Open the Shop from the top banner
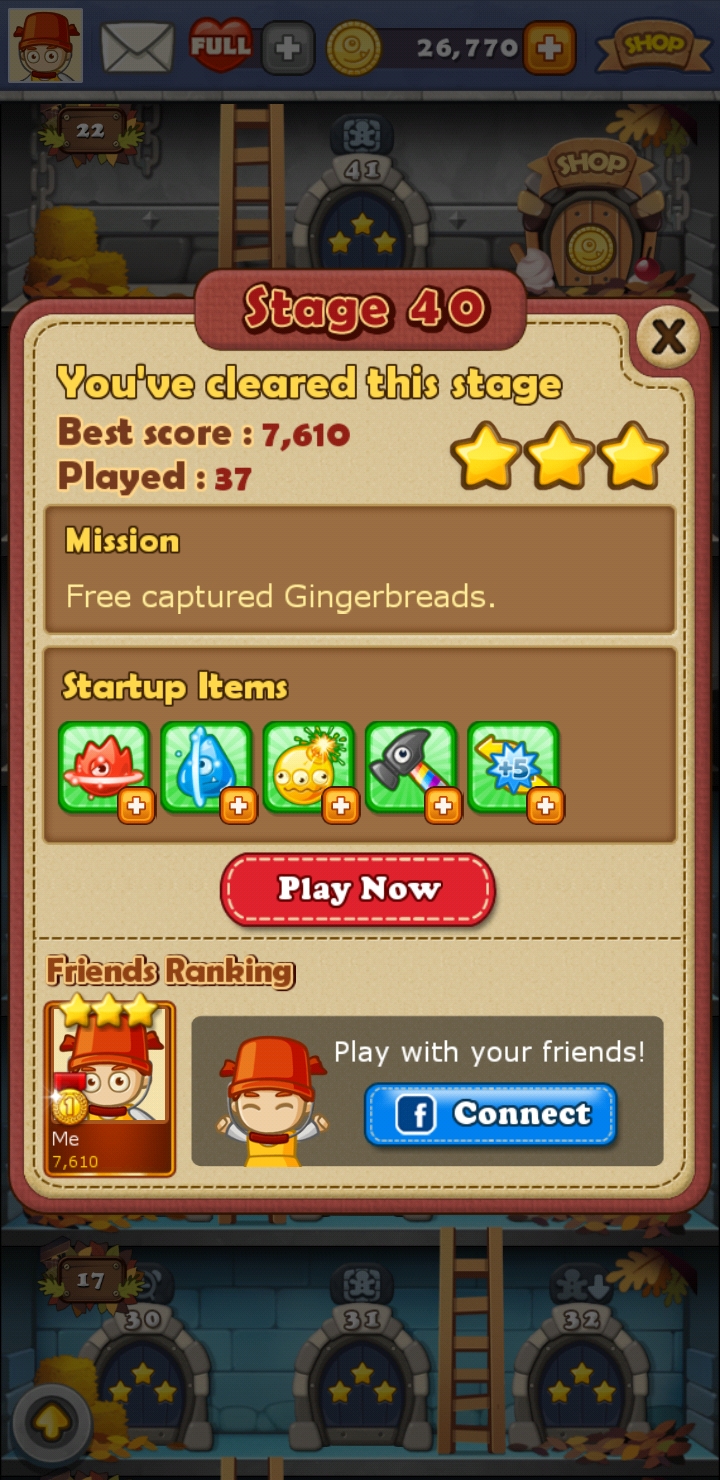This screenshot has height=1480, width=720. [x=654, y=46]
